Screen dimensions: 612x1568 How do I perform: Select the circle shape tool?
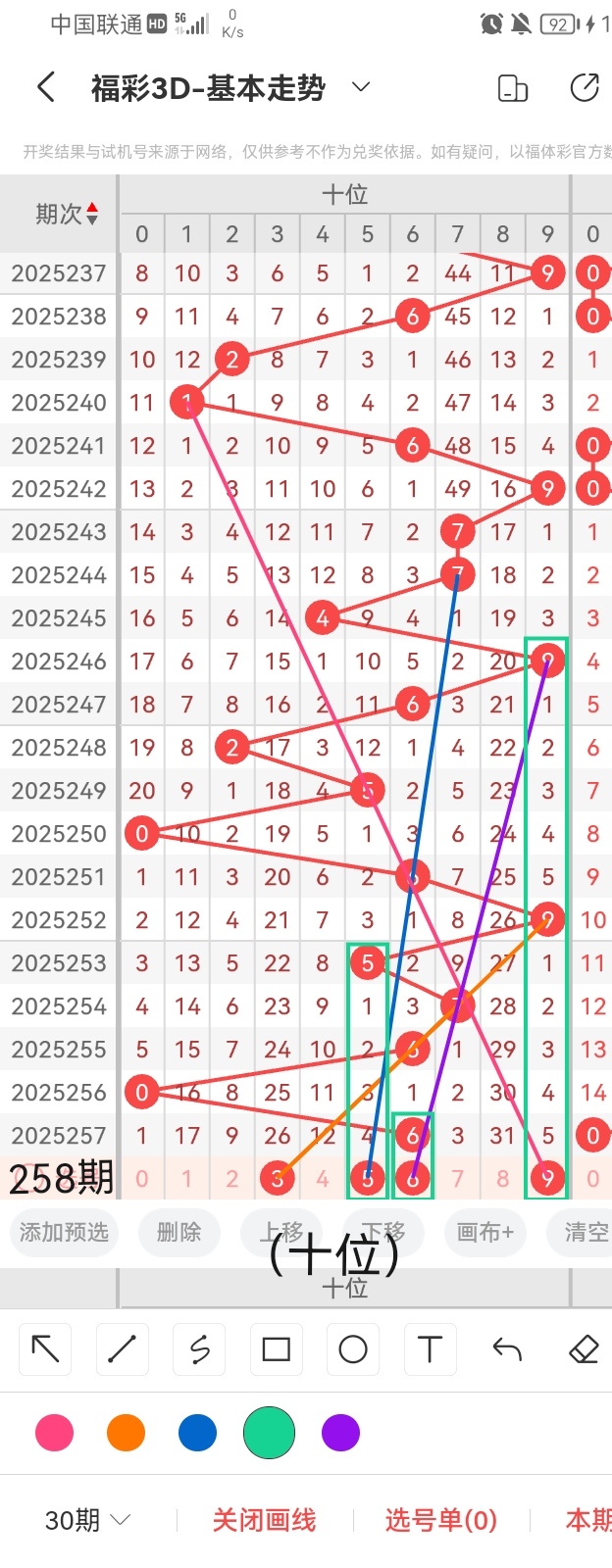(x=353, y=1349)
